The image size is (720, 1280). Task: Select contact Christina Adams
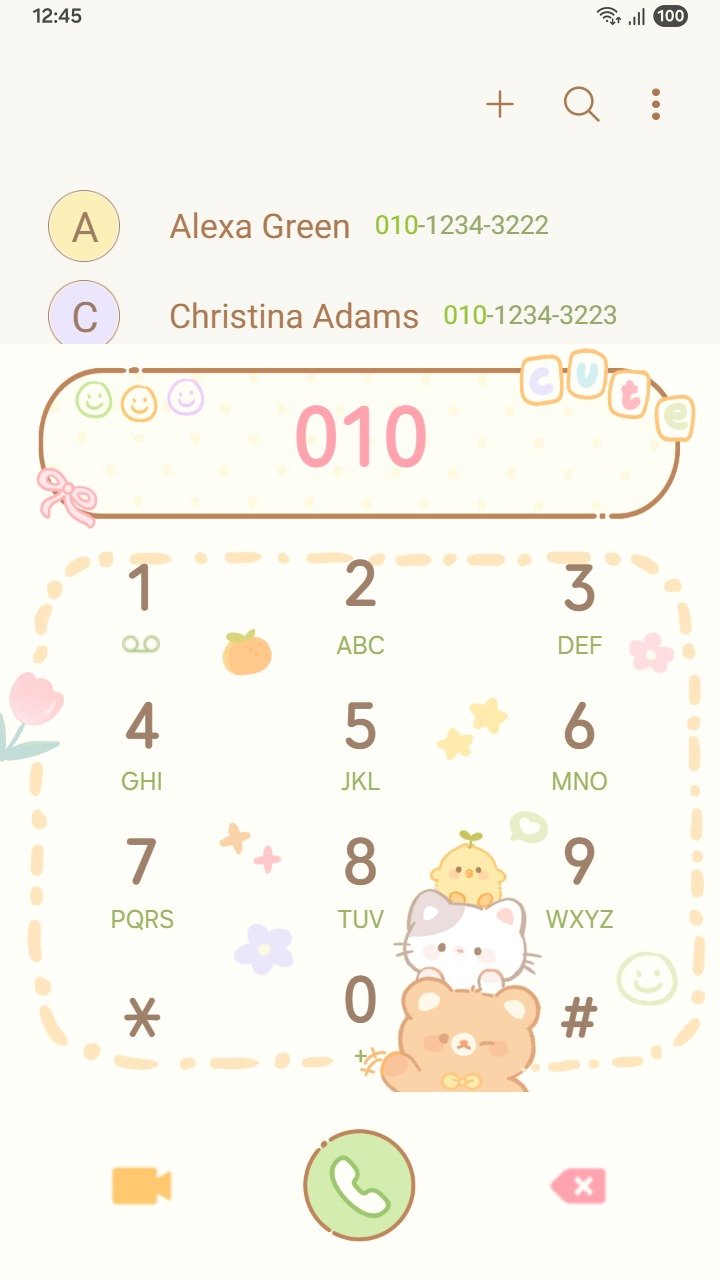tap(294, 316)
